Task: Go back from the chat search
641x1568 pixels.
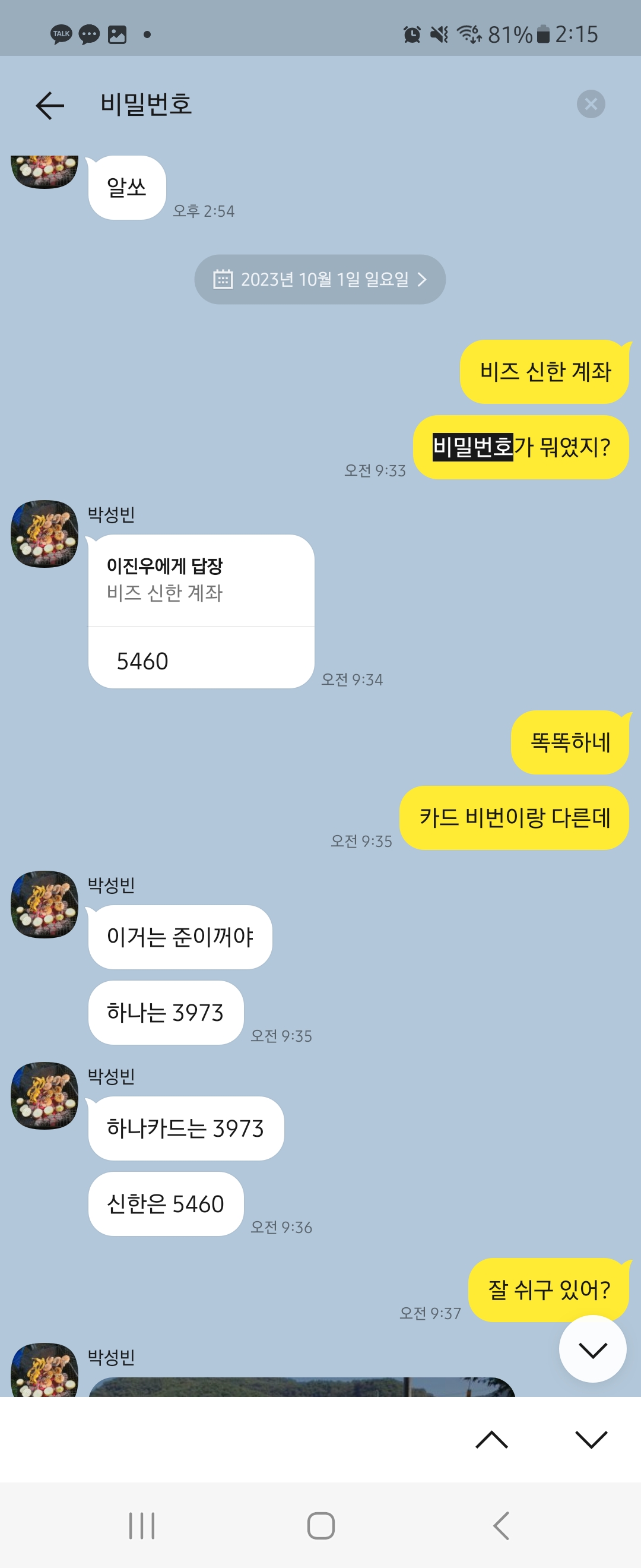Action: click(x=50, y=105)
